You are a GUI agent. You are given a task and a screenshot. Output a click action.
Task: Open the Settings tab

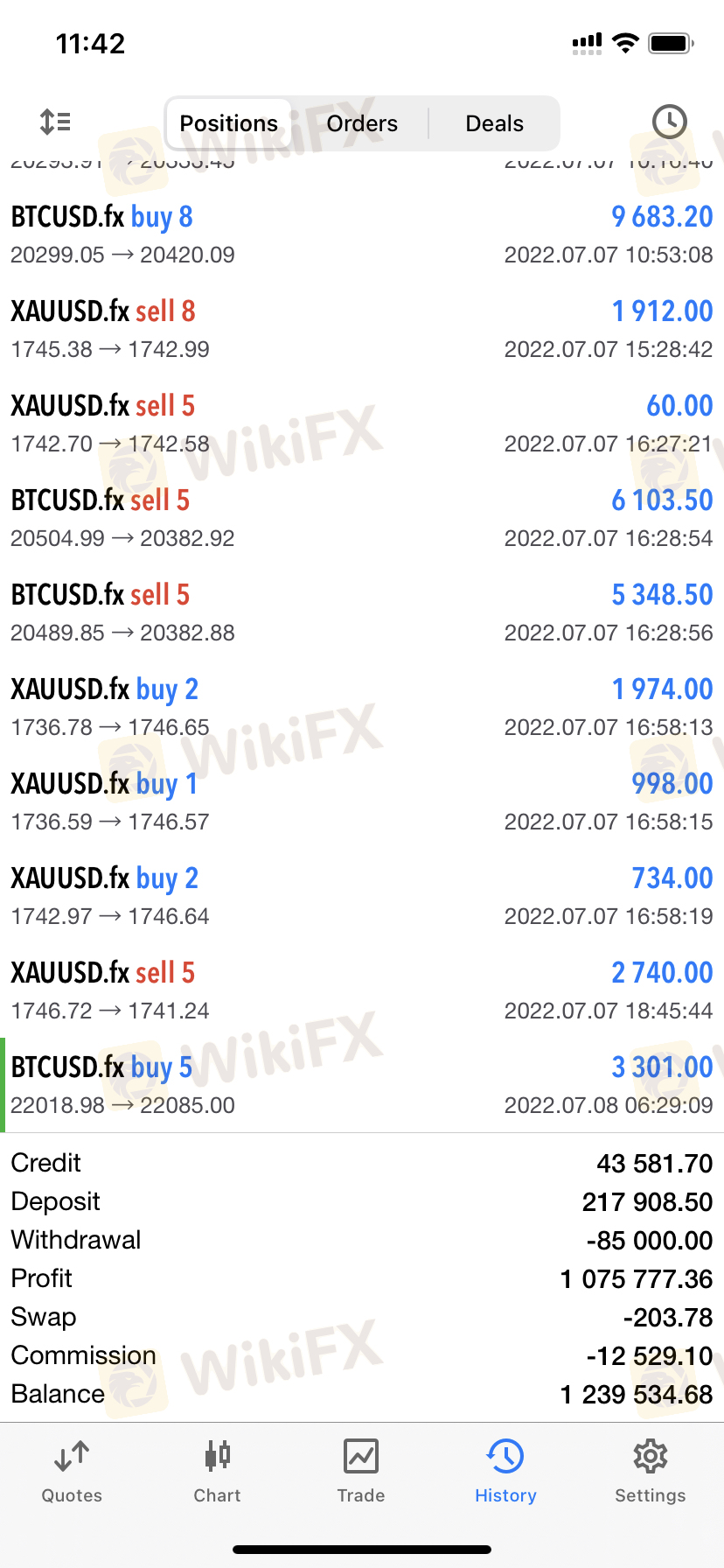[650, 1472]
